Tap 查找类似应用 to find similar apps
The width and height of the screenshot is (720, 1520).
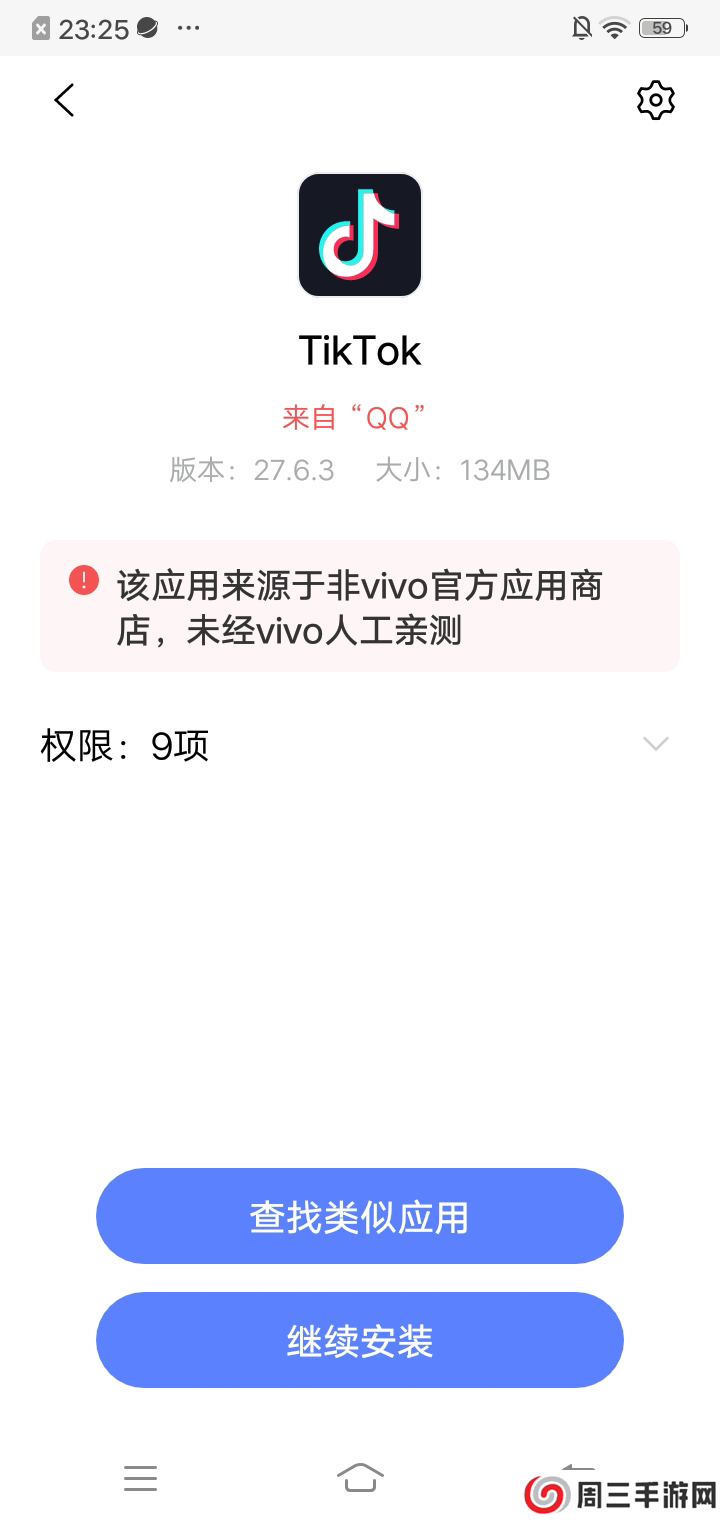pyautogui.click(x=360, y=1216)
